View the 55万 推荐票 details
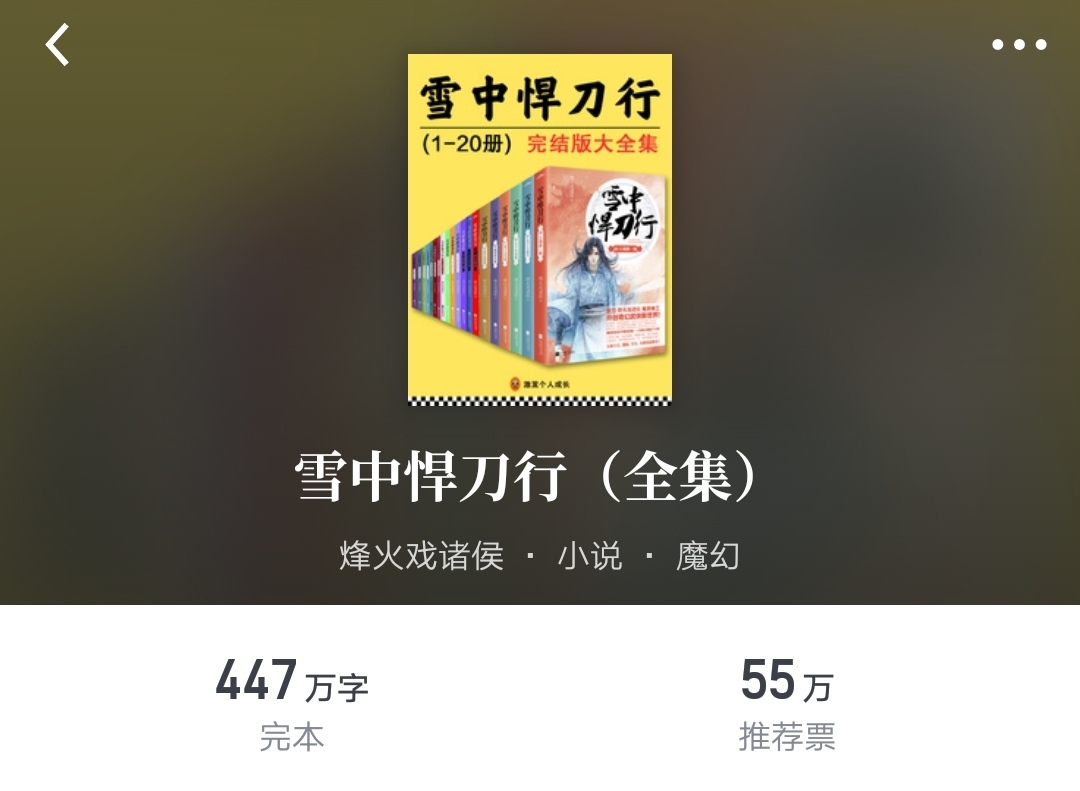The width and height of the screenshot is (1080, 791). tap(786, 705)
